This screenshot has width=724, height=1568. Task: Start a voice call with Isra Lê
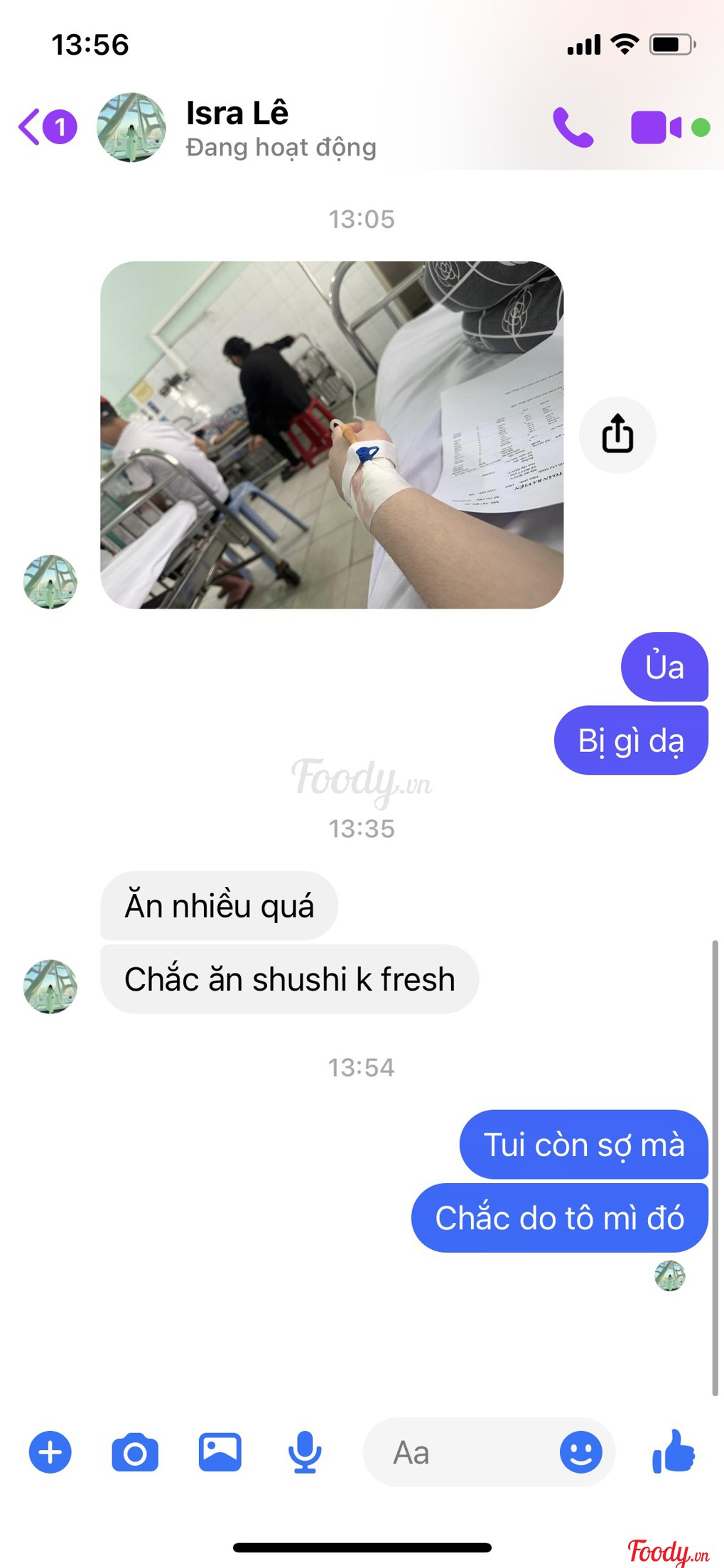tap(573, 128)
